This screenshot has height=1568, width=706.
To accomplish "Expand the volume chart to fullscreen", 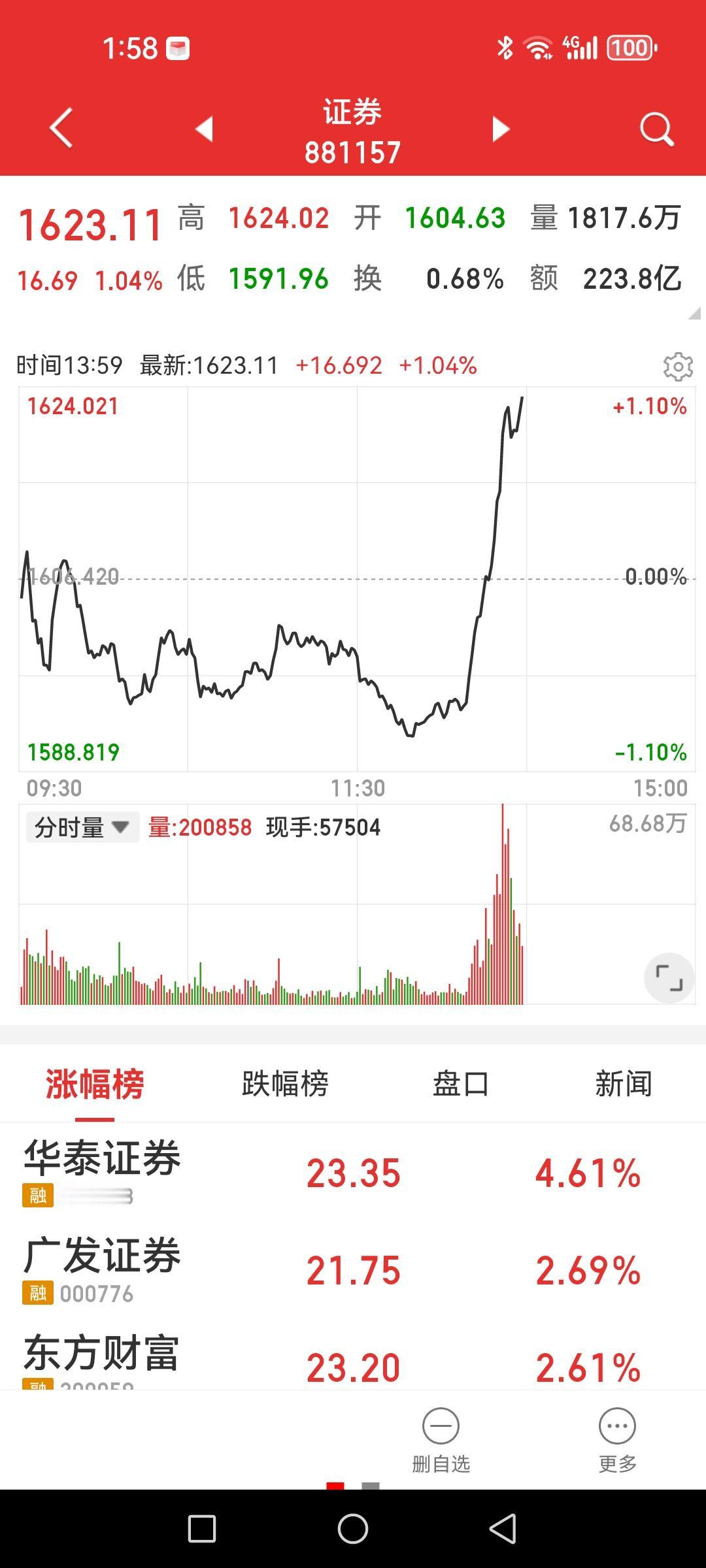I will [x=669, y=977].
